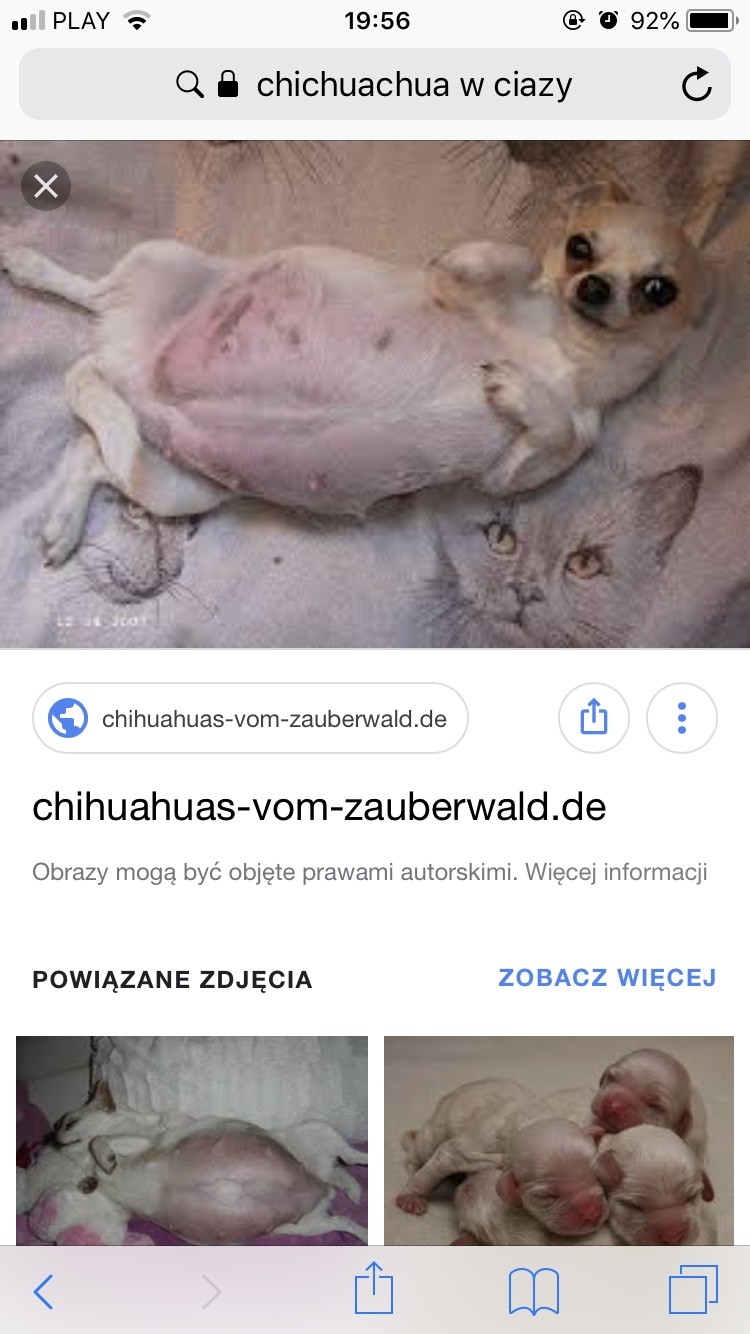750x1334 pixels.
Task: Reload the current page
Action: pyautogui.click(x=697, y=85)
